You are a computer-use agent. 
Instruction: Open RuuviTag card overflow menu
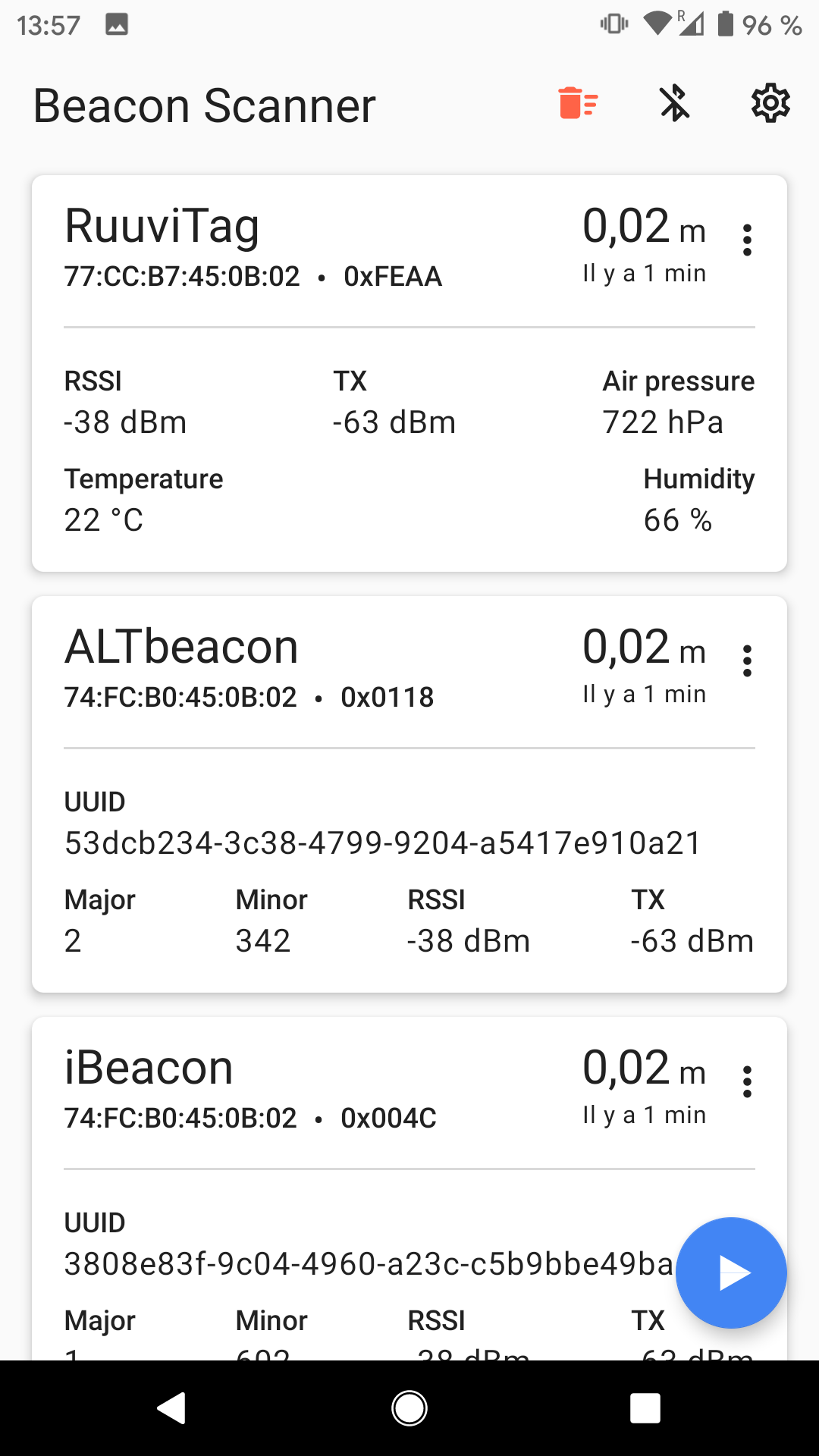(x=747, y=240)
